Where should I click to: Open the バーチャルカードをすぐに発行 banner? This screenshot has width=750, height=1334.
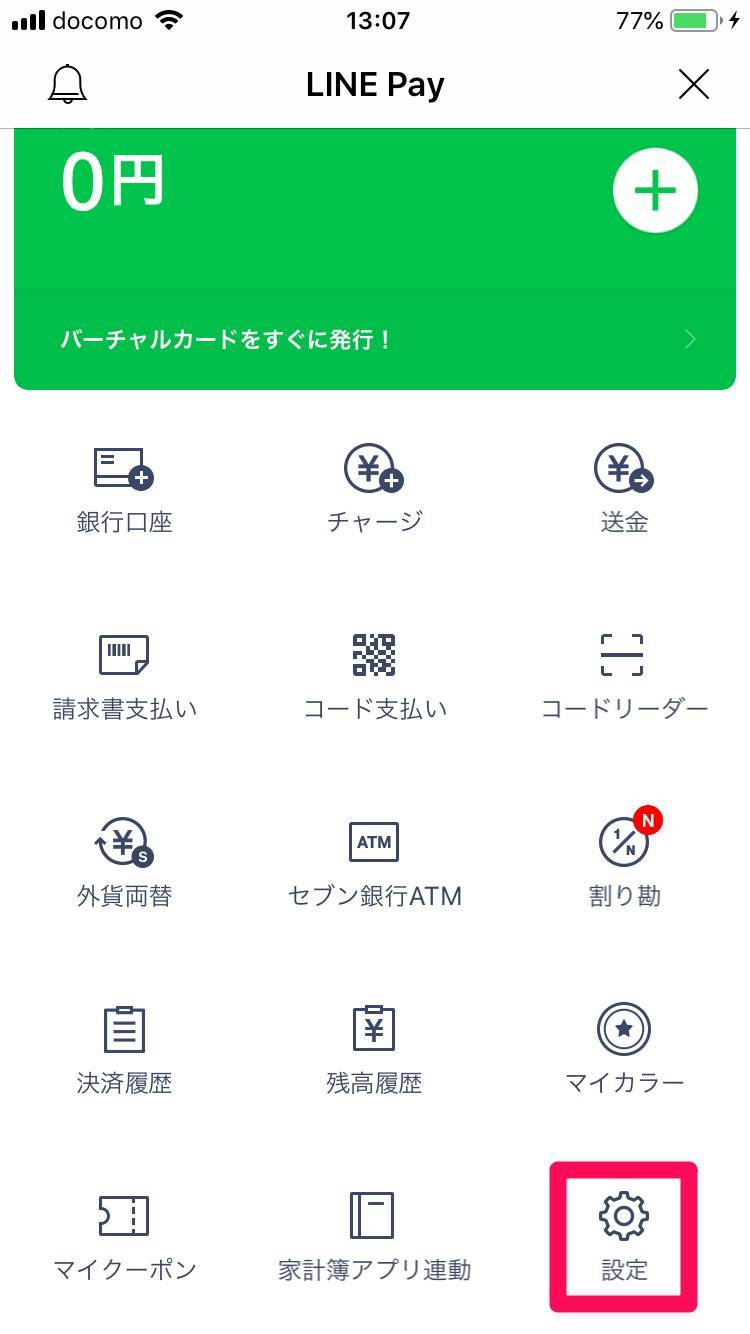click(x=375, y=339)
